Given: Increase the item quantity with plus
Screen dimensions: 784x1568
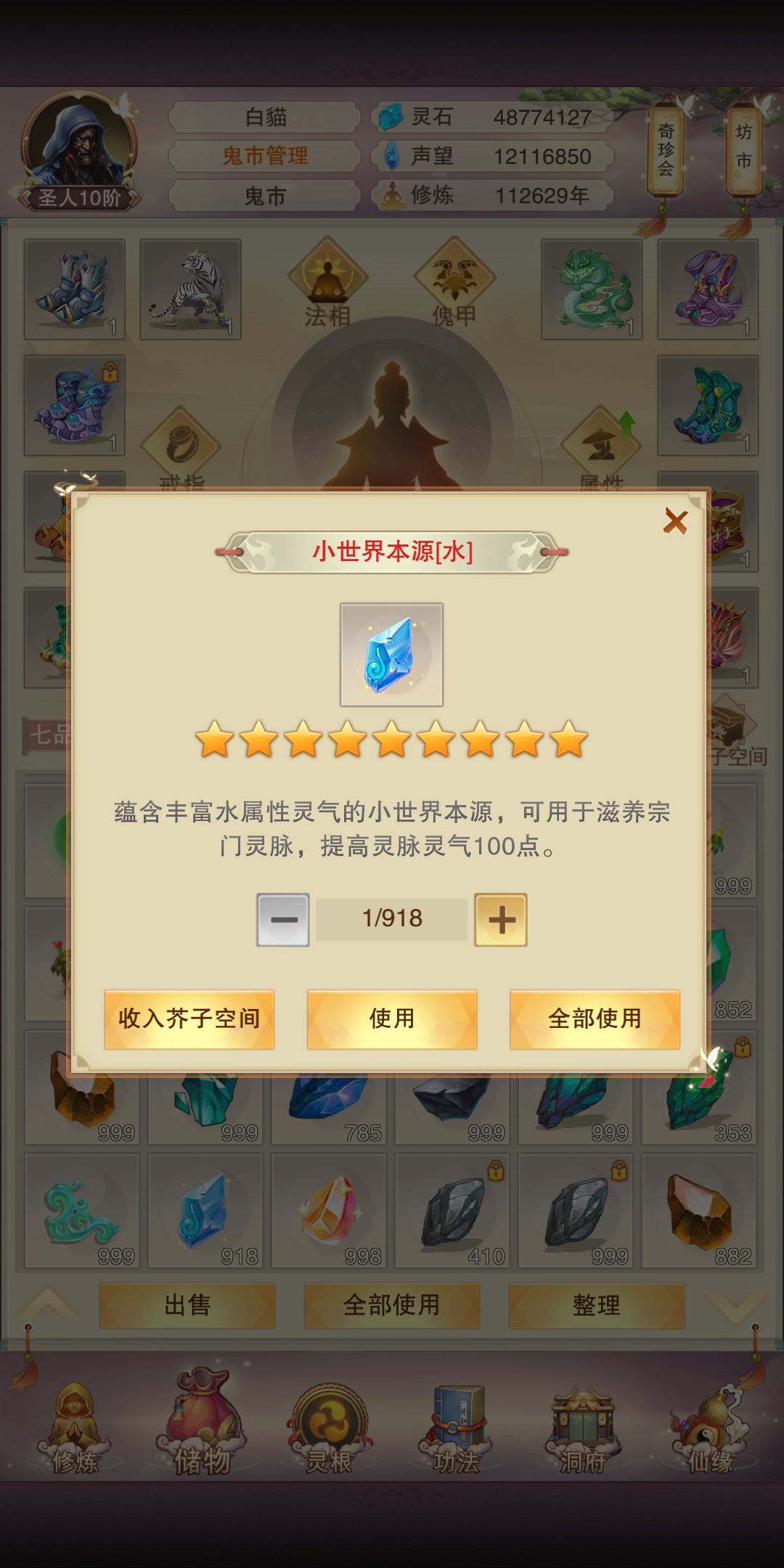Looking at the screenshot, I should 501,919.
